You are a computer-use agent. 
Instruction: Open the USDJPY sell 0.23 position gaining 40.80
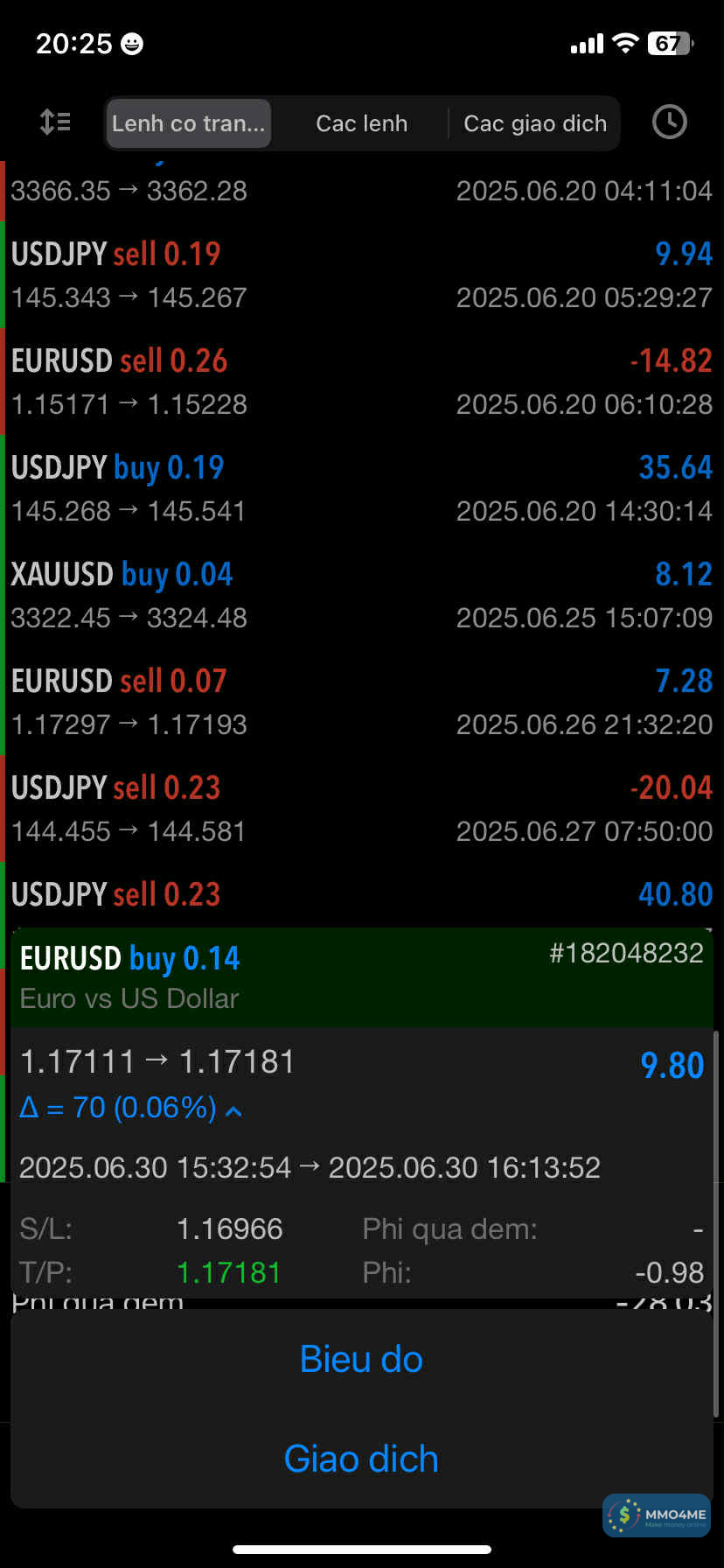coord(361,895)
